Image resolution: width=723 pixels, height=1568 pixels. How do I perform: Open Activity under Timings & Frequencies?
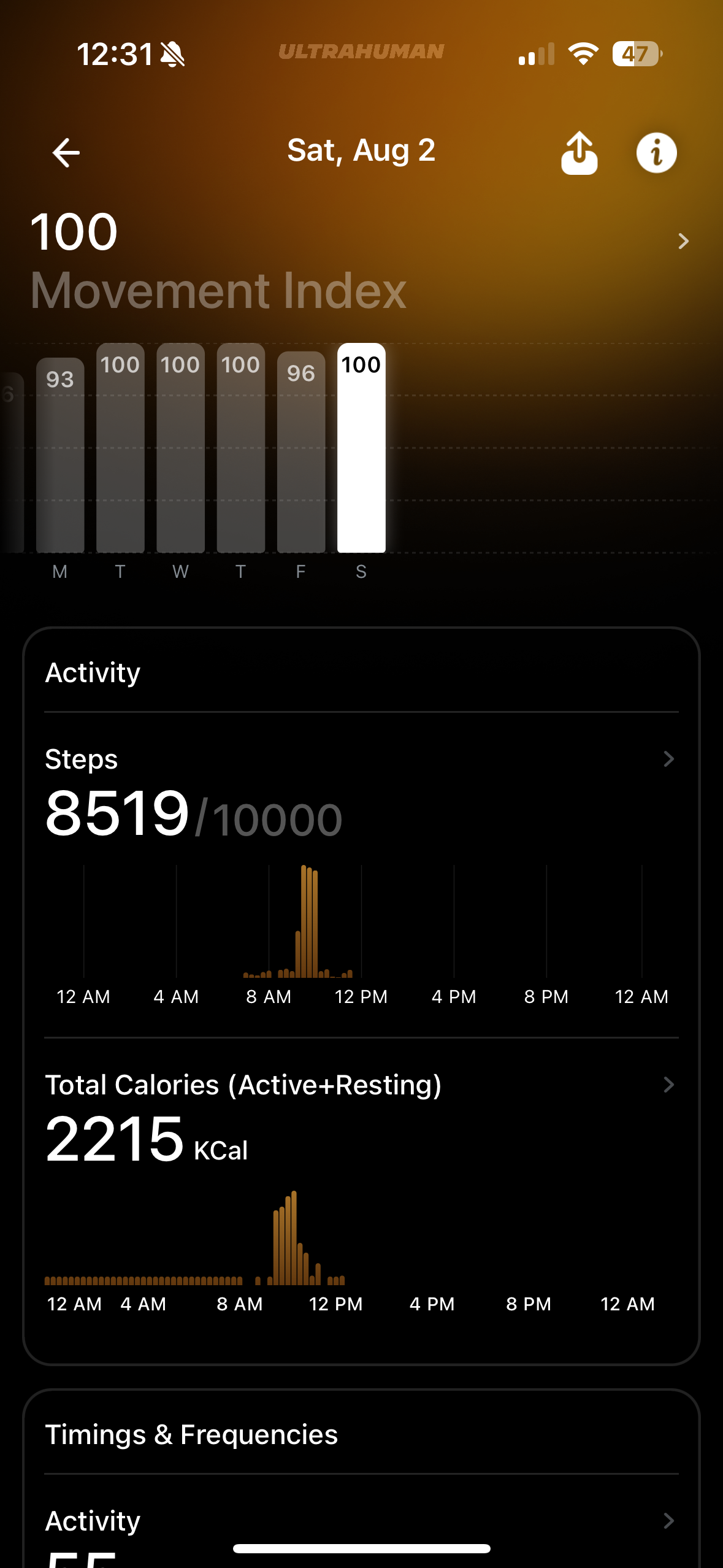[668, 1520]
